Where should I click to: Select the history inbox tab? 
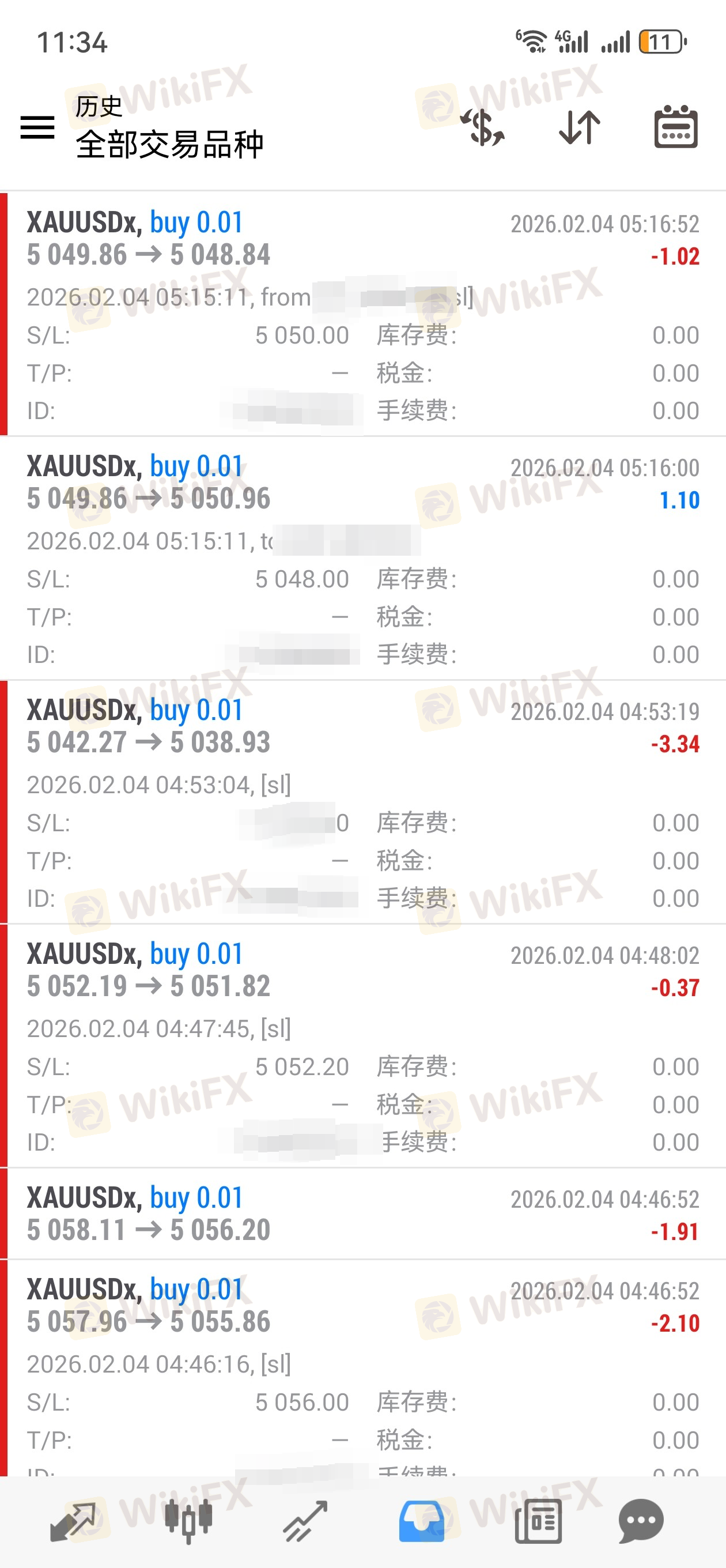[421, 1521]
